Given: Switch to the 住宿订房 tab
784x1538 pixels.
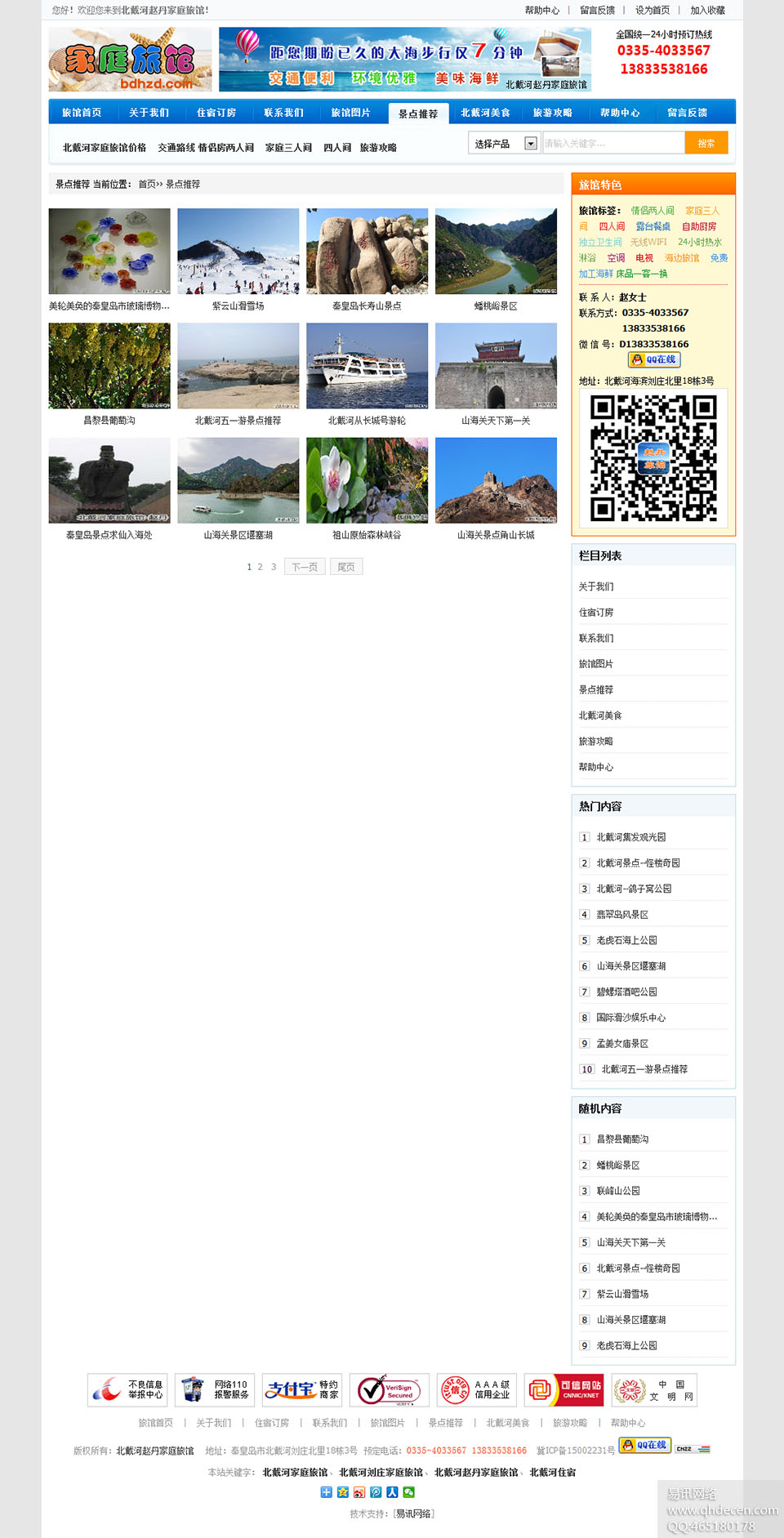Looking at the screenshot, I should click(216, 113).
